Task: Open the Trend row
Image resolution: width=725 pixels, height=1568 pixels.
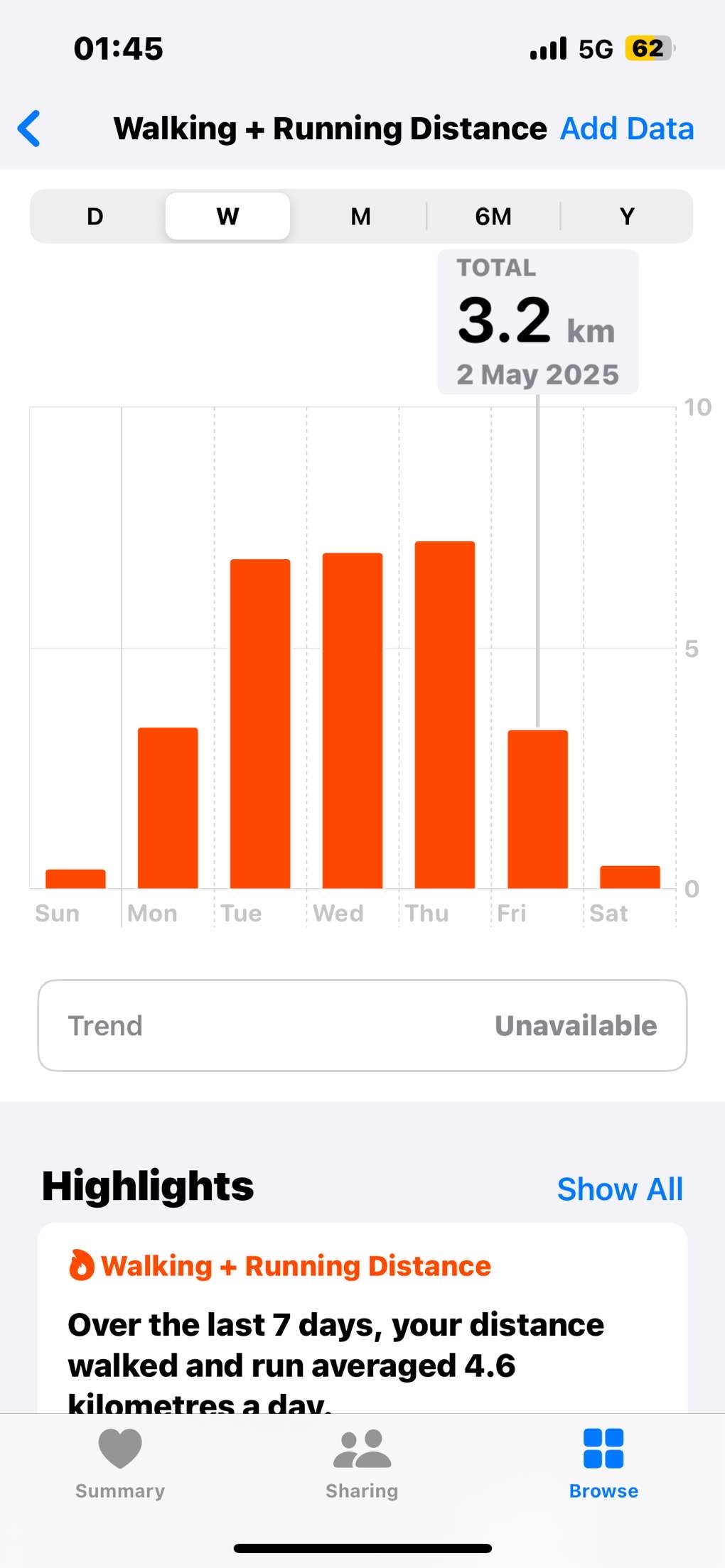Action: (x=362, y=1025)
